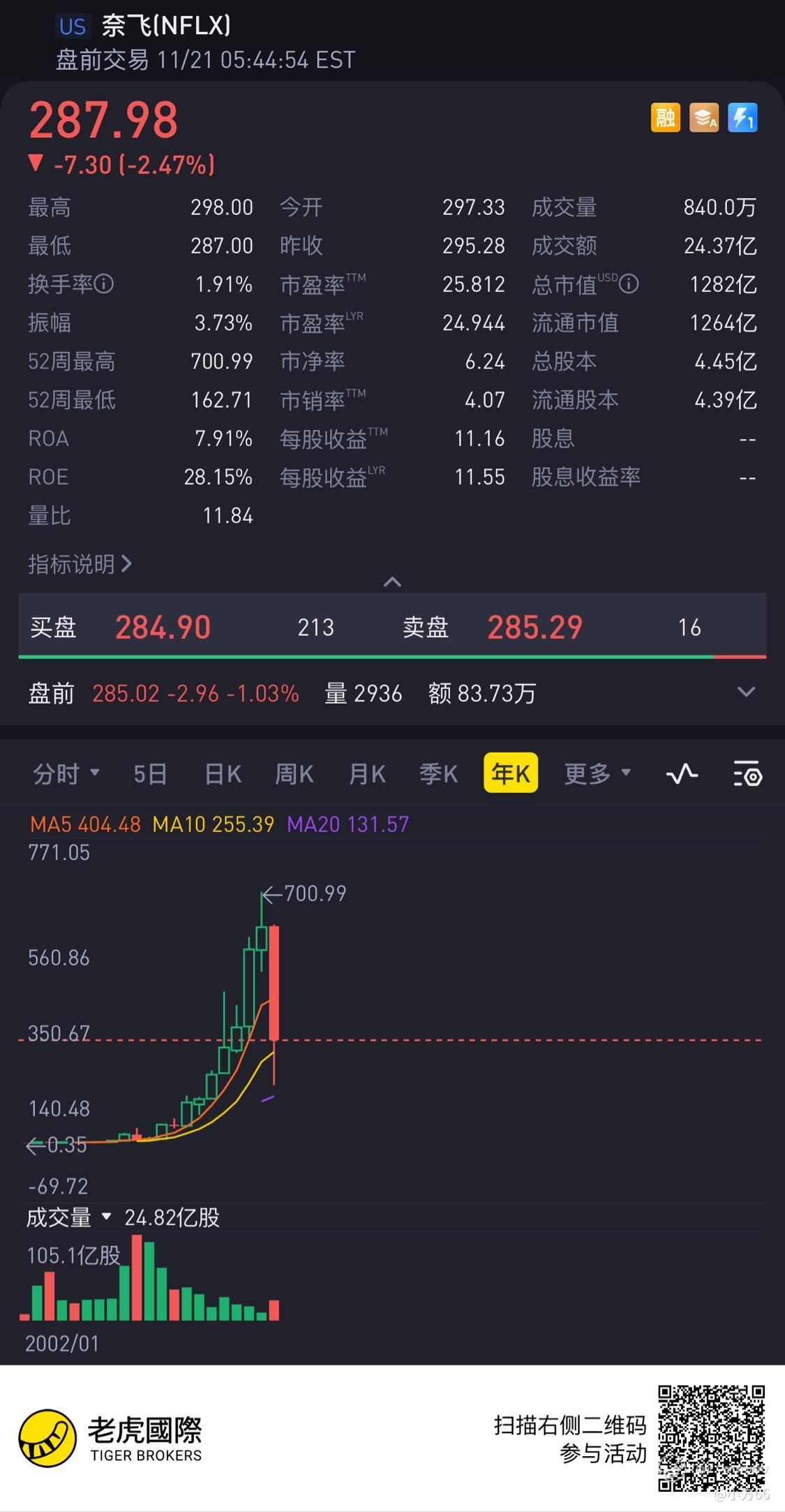This screenshot has width=785, height=1512.
Task: Switch to the 日K chart
Action: (223, 773)
